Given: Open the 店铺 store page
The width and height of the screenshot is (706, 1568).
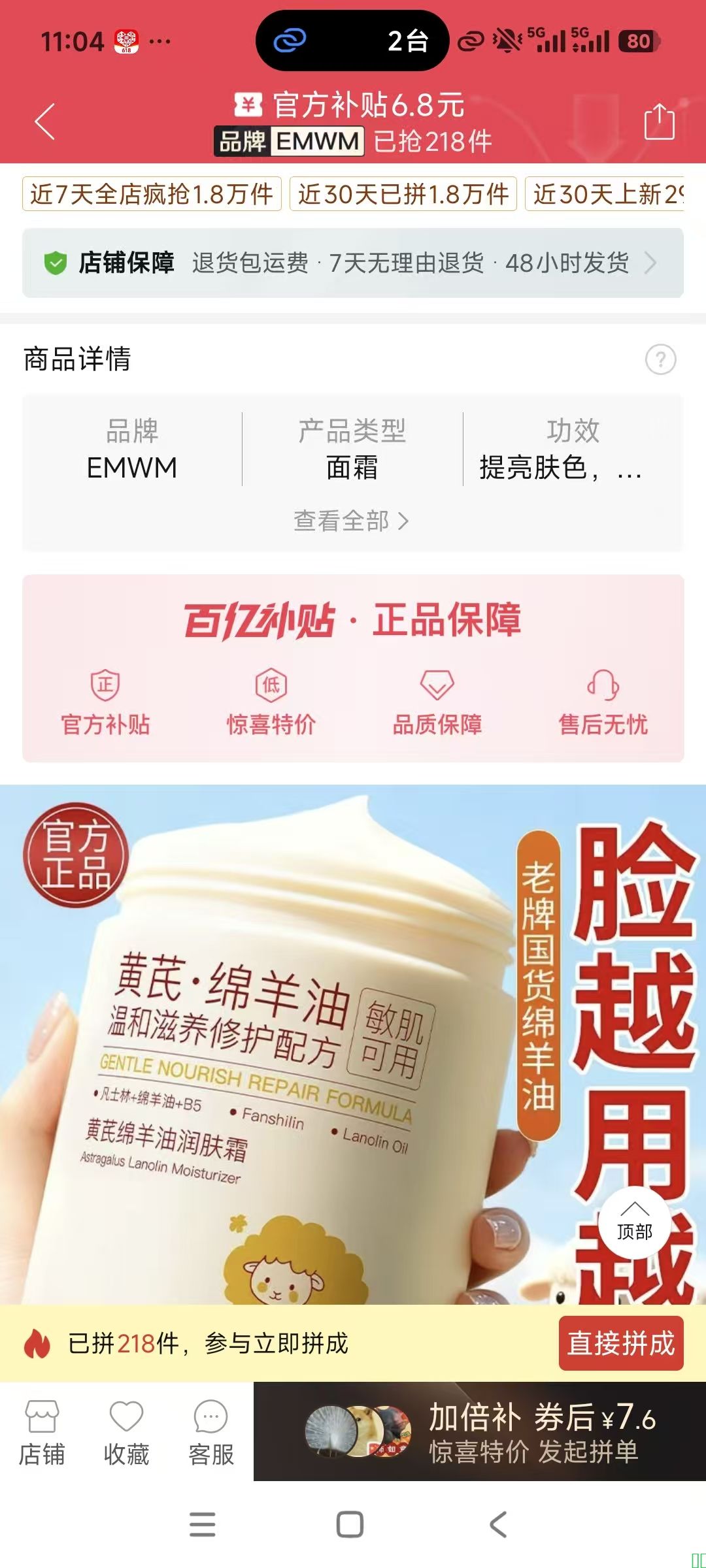Looking at the screenshot, I should tap(42, 1433).
